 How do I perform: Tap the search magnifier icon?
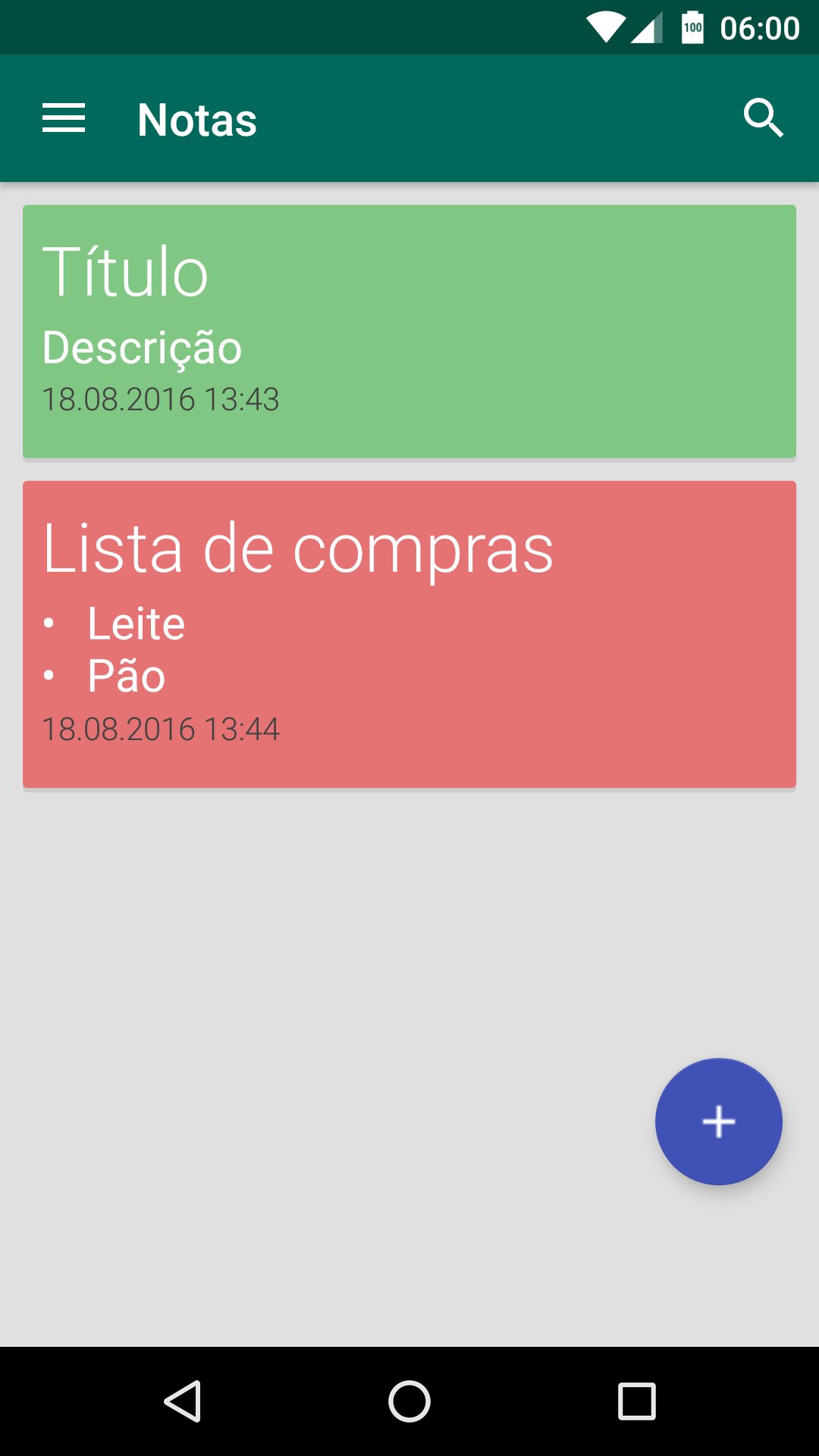(x=763, y=118)
